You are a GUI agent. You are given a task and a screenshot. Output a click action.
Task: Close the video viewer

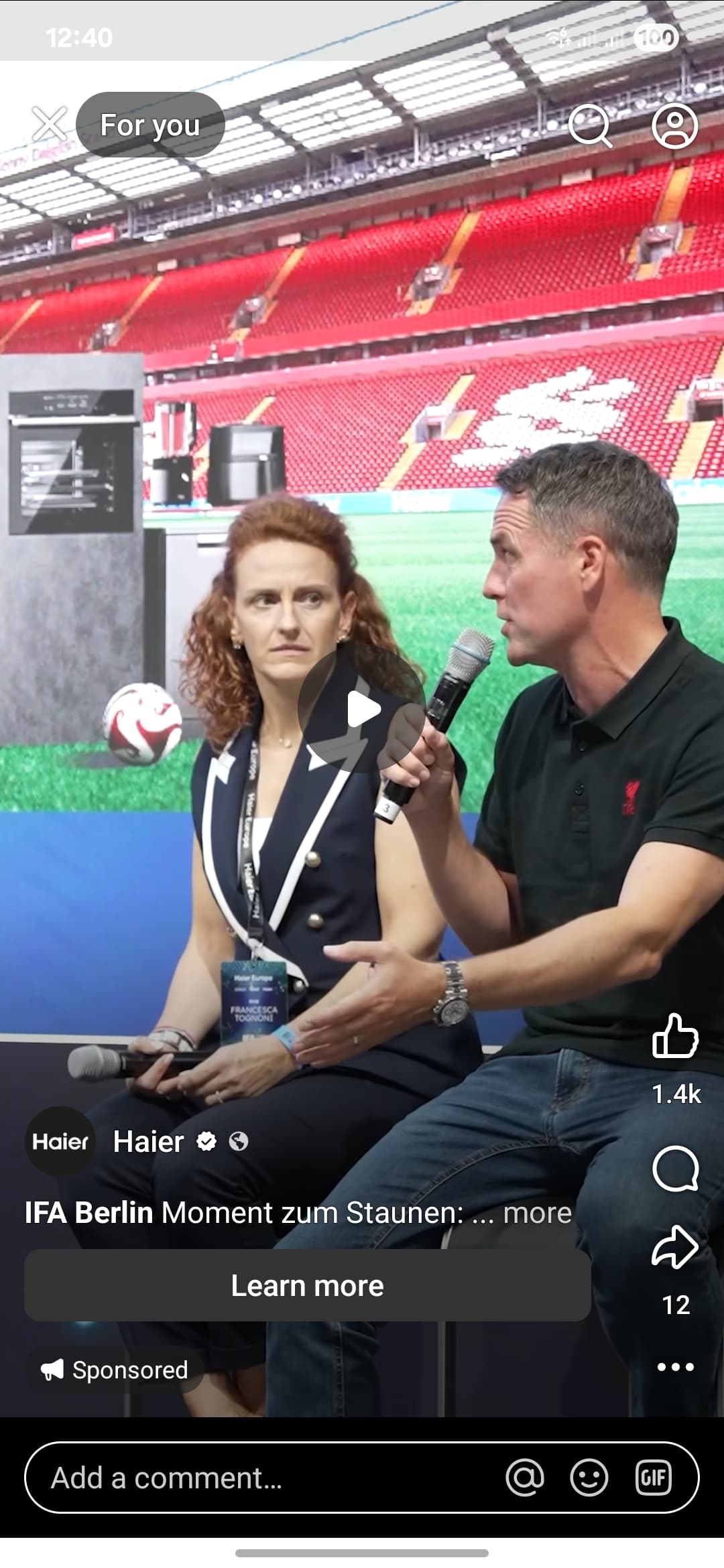tap(49, 125)
